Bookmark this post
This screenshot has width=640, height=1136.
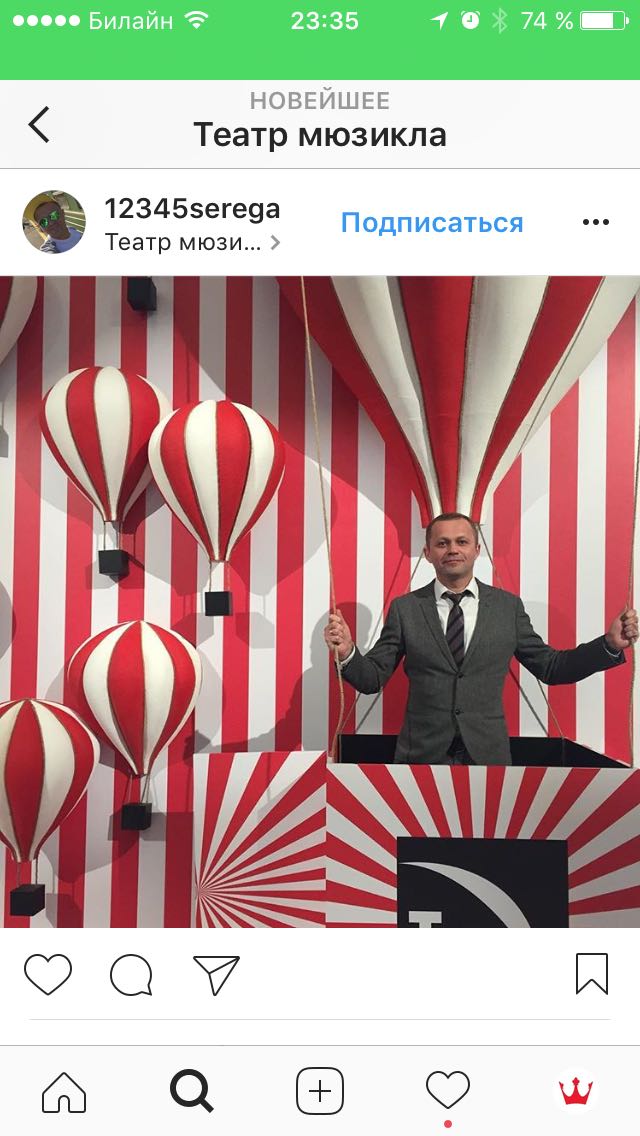coord(591,974)
